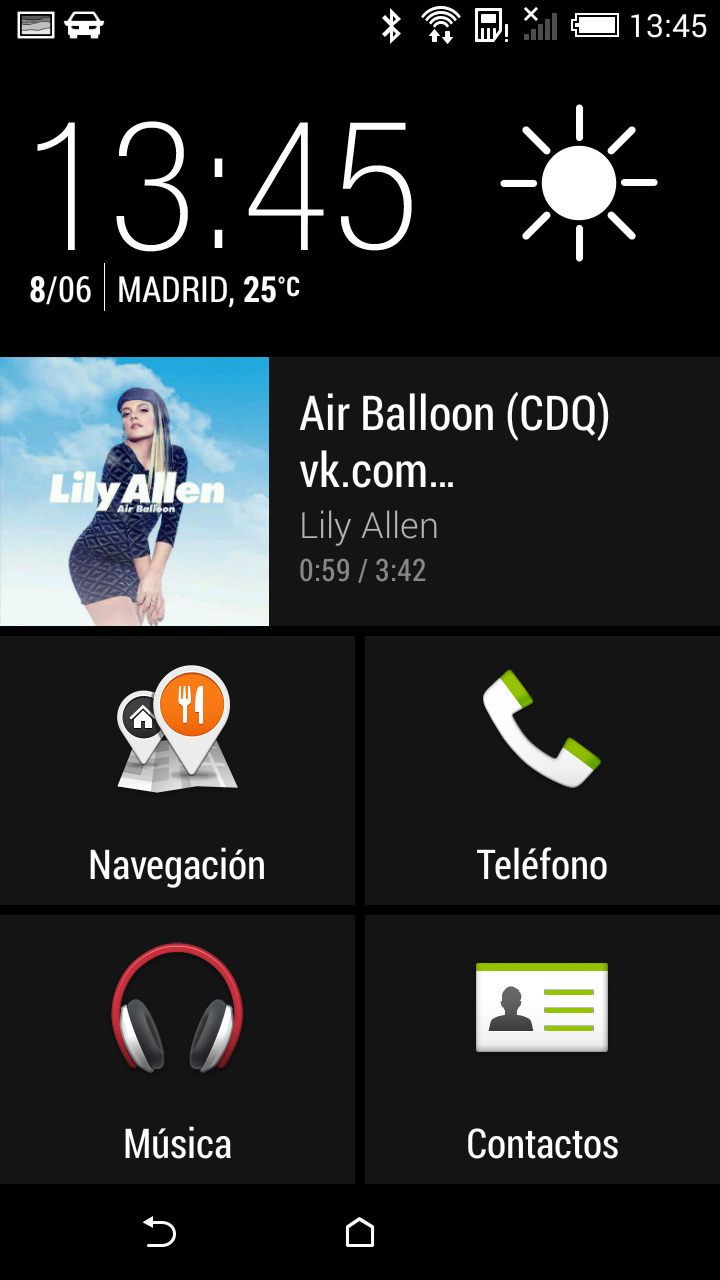The width and height of the screenshot is (720, 1280).
Task: Open the Air Balloon now-playing card
Action: click(360, 491)
